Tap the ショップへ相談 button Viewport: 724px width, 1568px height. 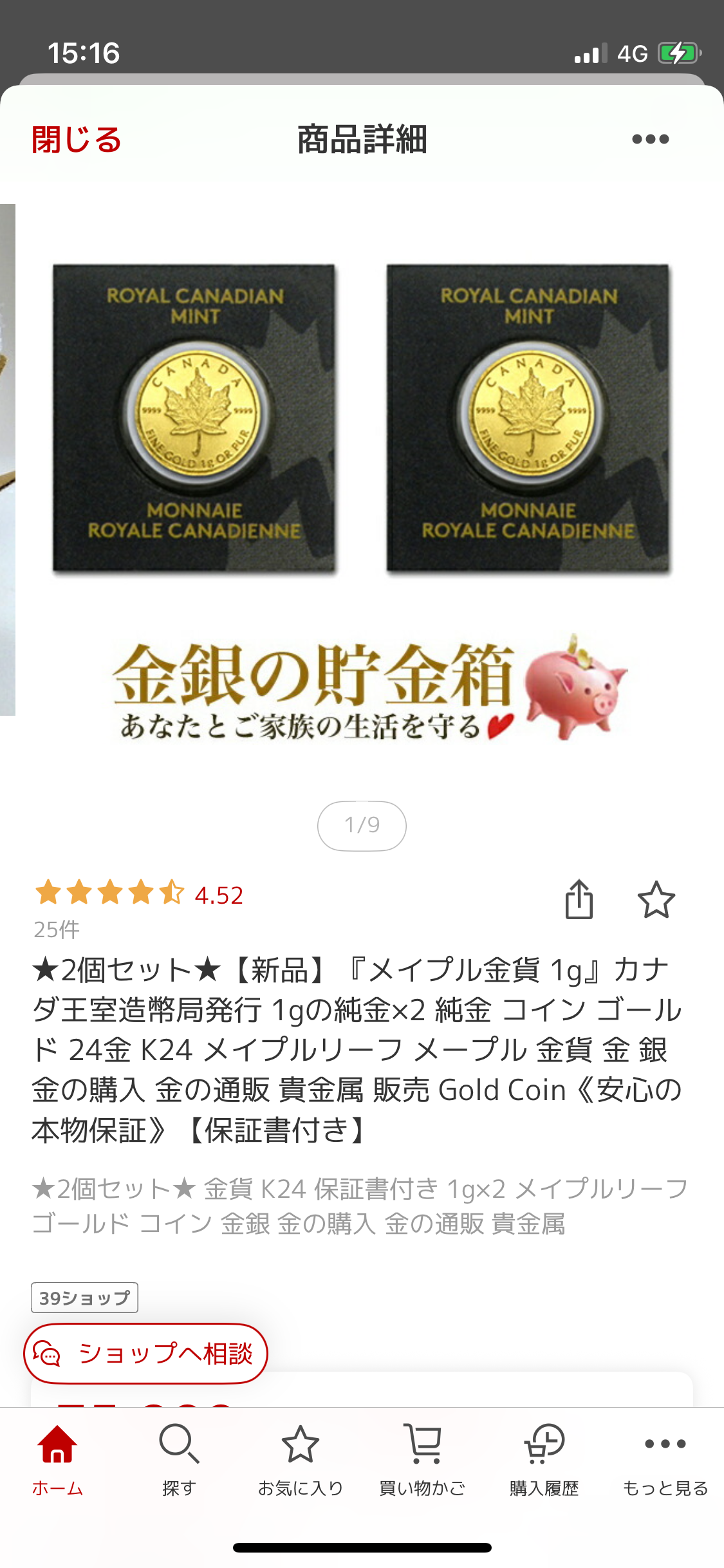pyautogui.click(x=145, y=1353)
